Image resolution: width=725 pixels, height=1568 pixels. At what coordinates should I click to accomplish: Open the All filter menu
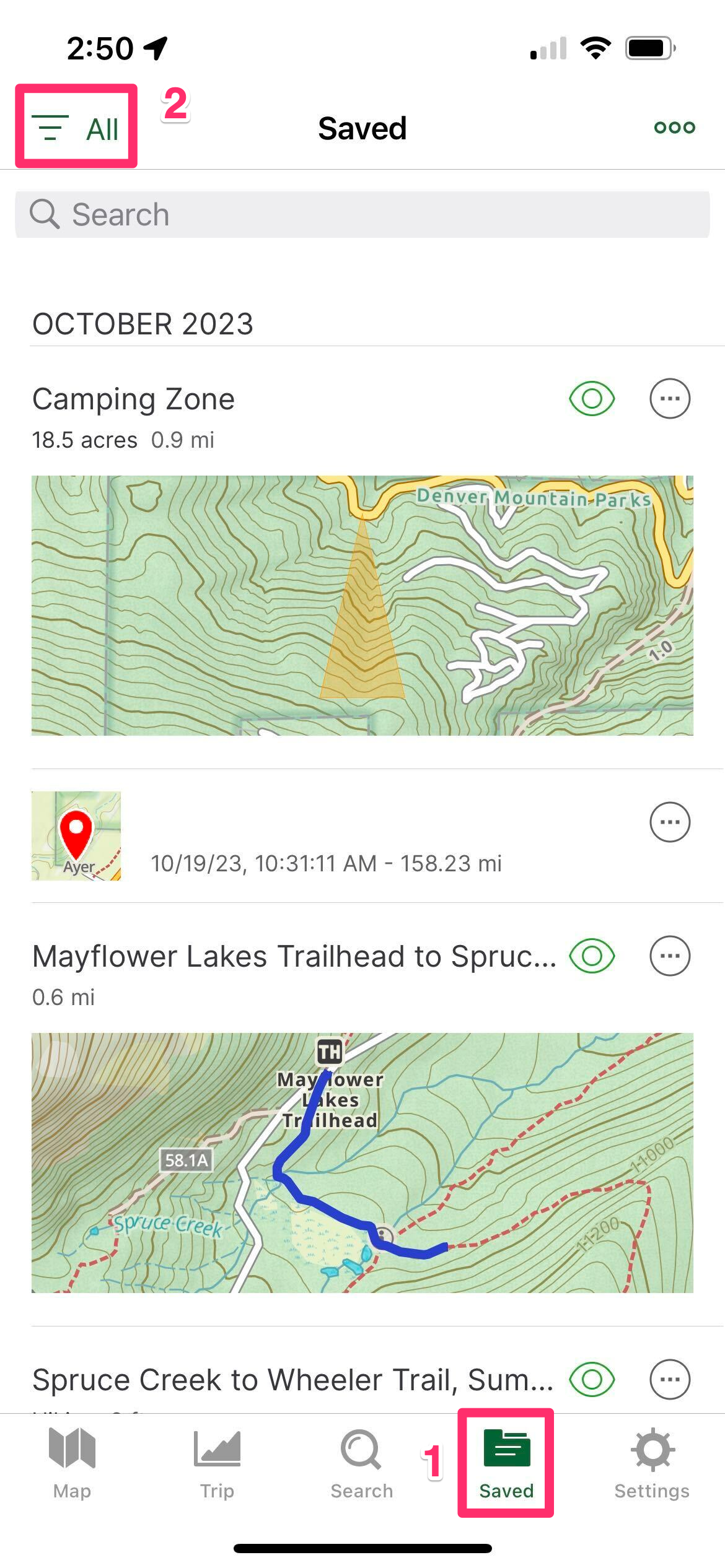tap(76, 128)
